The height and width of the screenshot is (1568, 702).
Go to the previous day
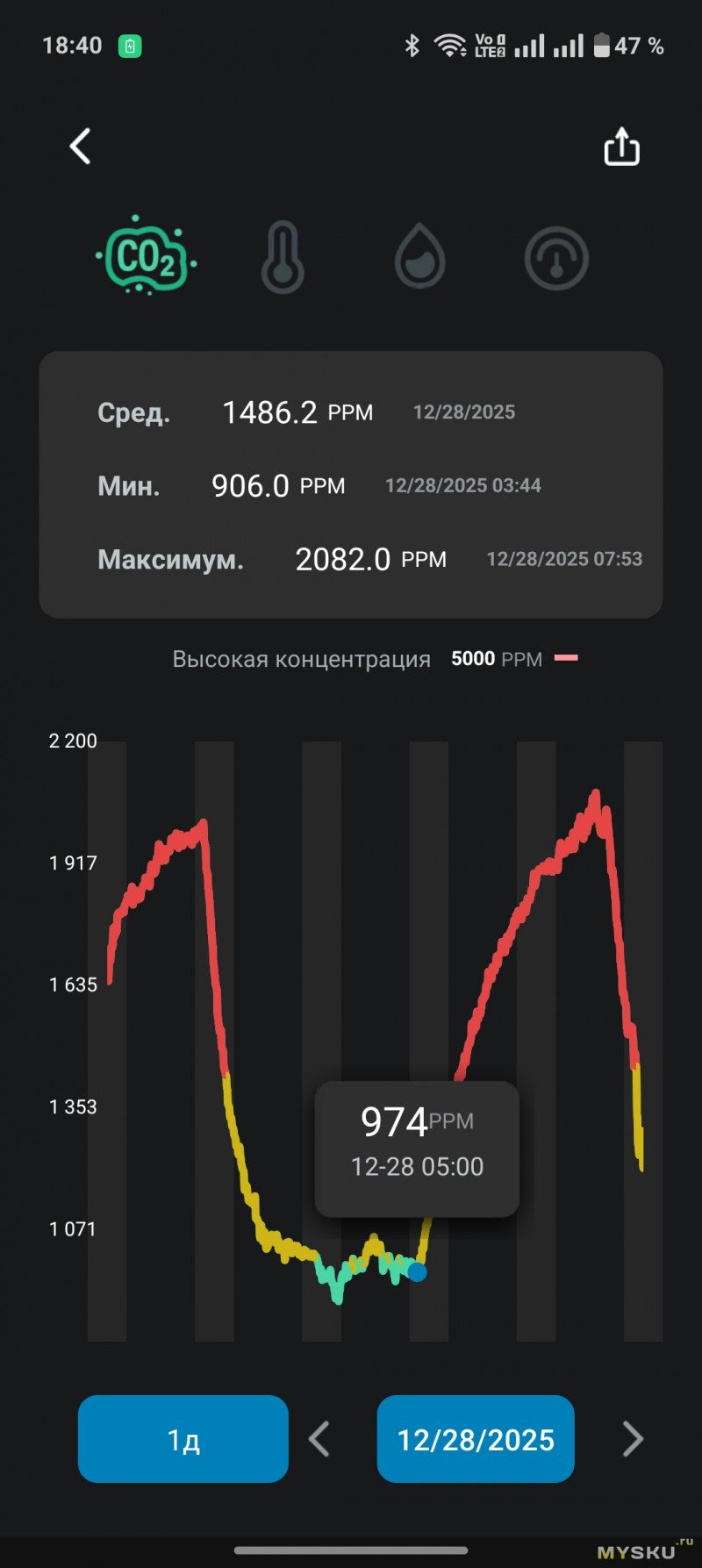(x=319, y=1439)
